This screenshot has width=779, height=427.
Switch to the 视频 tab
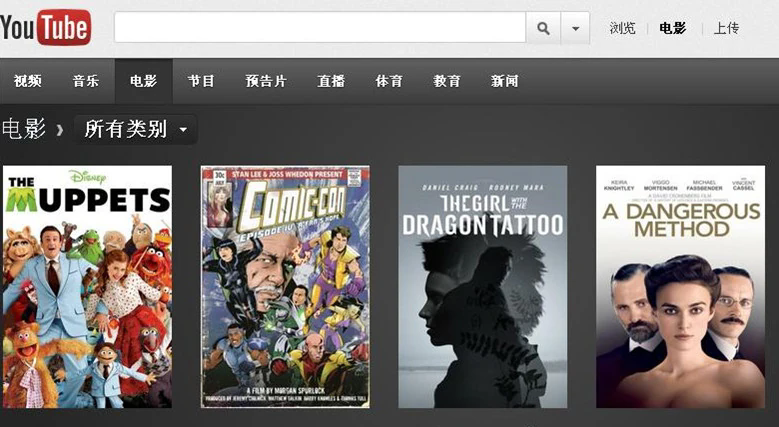[28, 81]
